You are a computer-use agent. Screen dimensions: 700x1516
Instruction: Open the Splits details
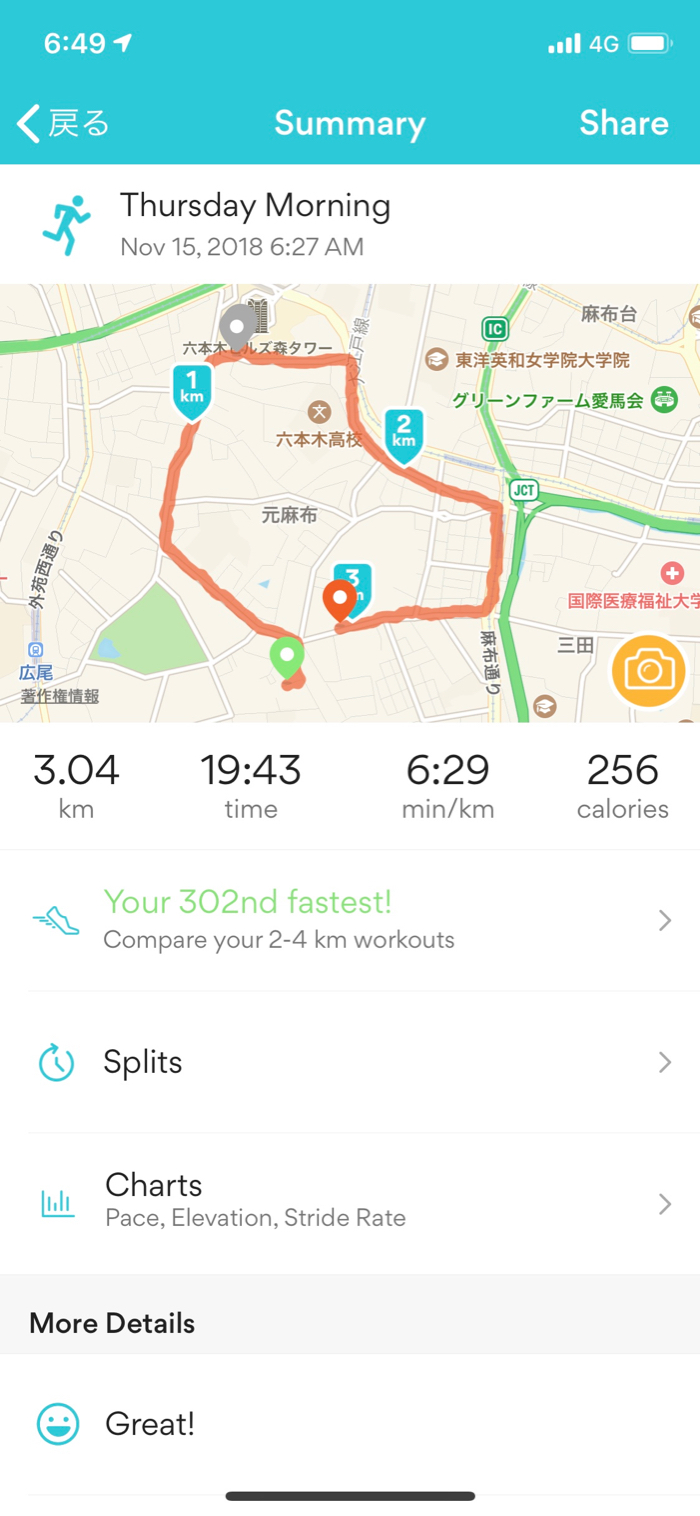coord(350,1062)
